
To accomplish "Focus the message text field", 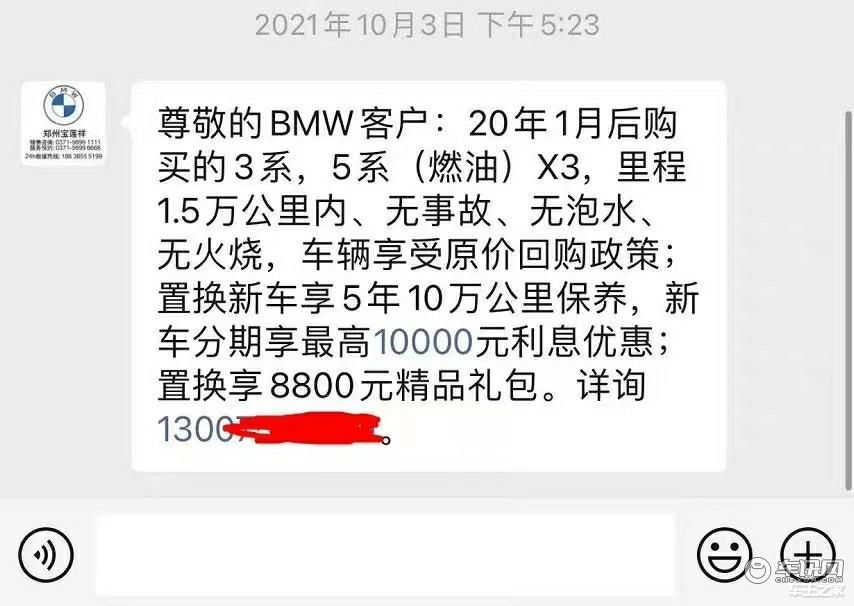I will [384, 555].
